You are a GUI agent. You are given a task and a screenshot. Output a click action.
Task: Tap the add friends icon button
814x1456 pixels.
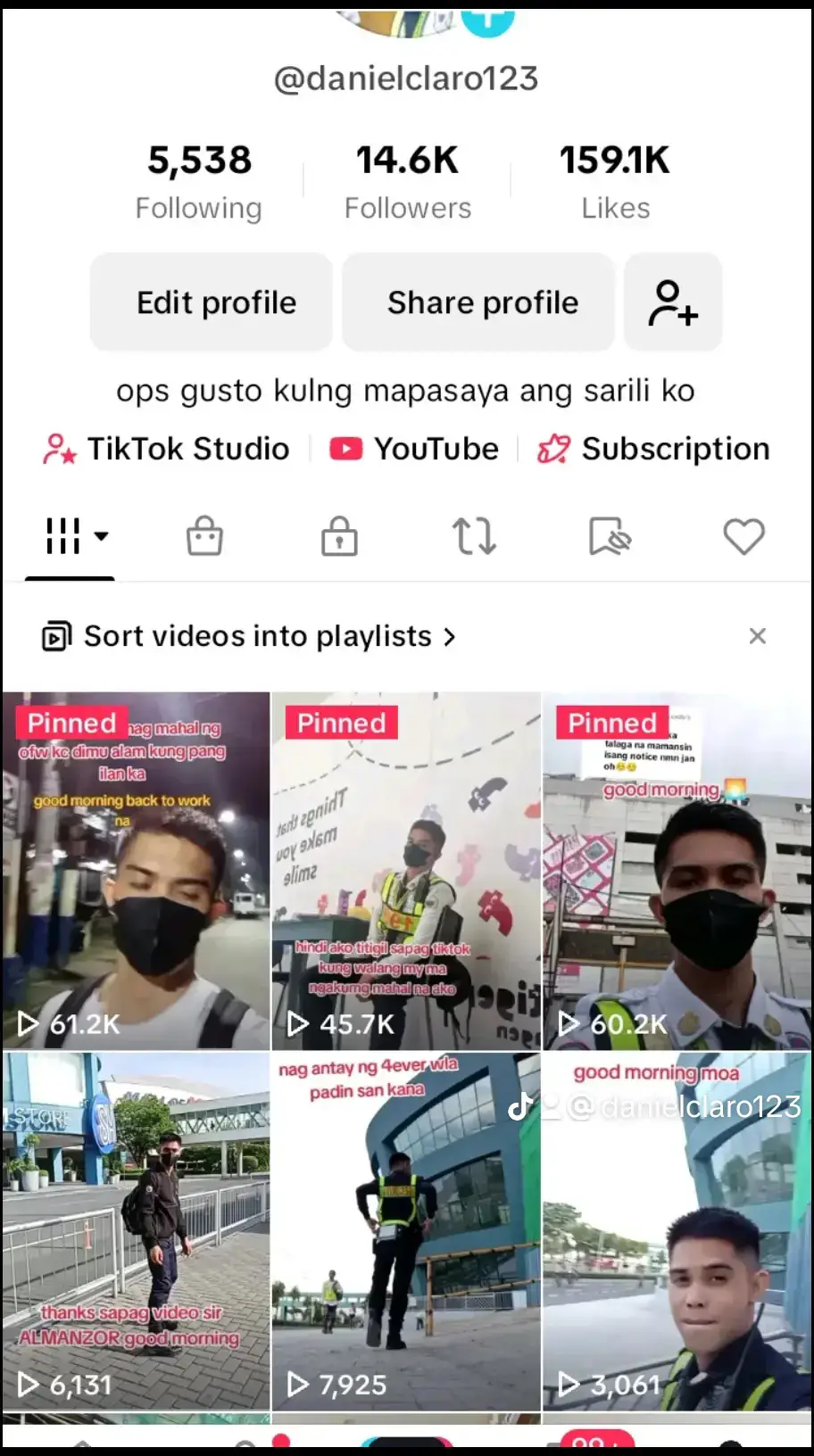tap(673, 302)
